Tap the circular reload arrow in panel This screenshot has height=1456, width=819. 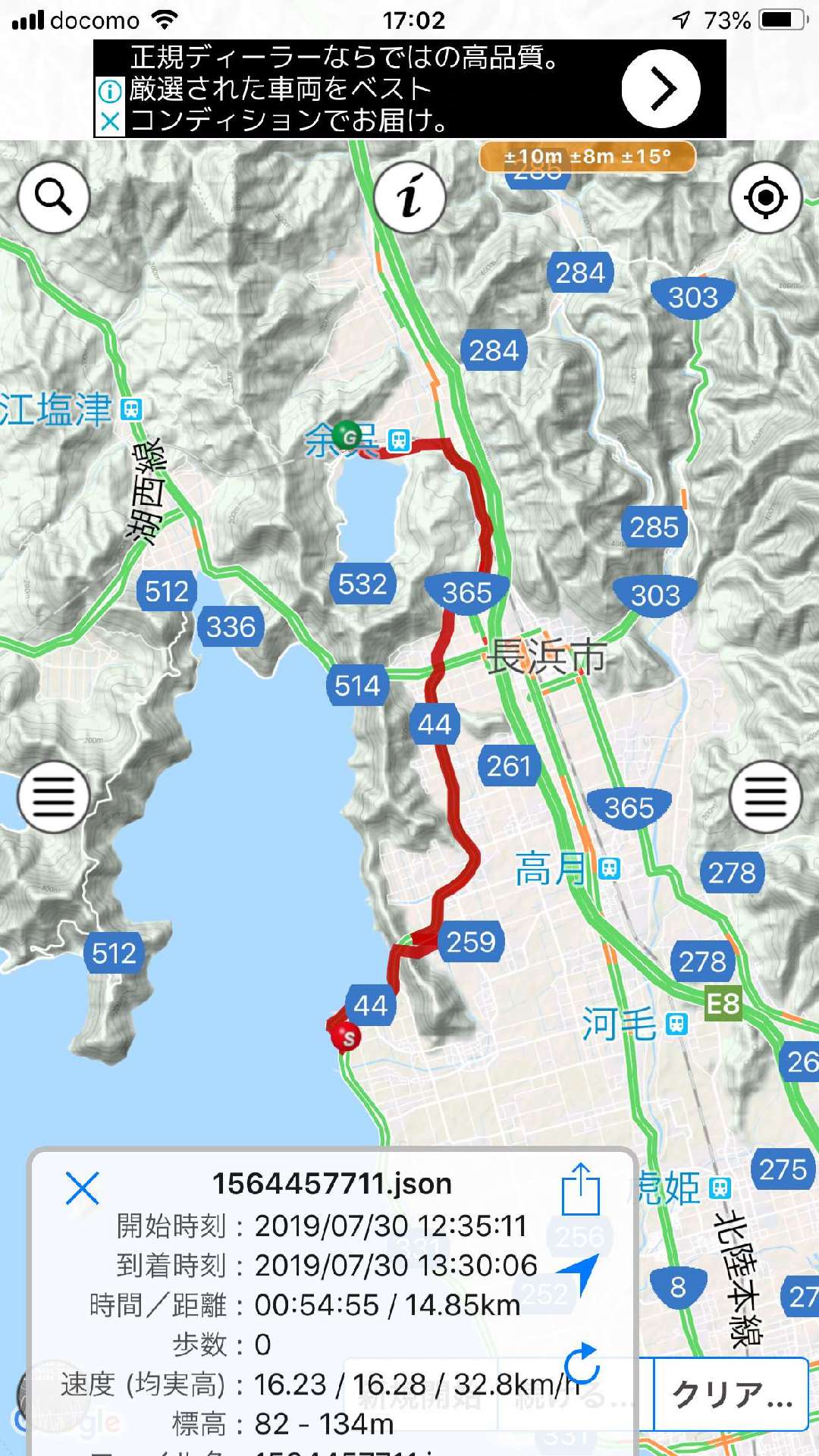tap(582, 1363)
